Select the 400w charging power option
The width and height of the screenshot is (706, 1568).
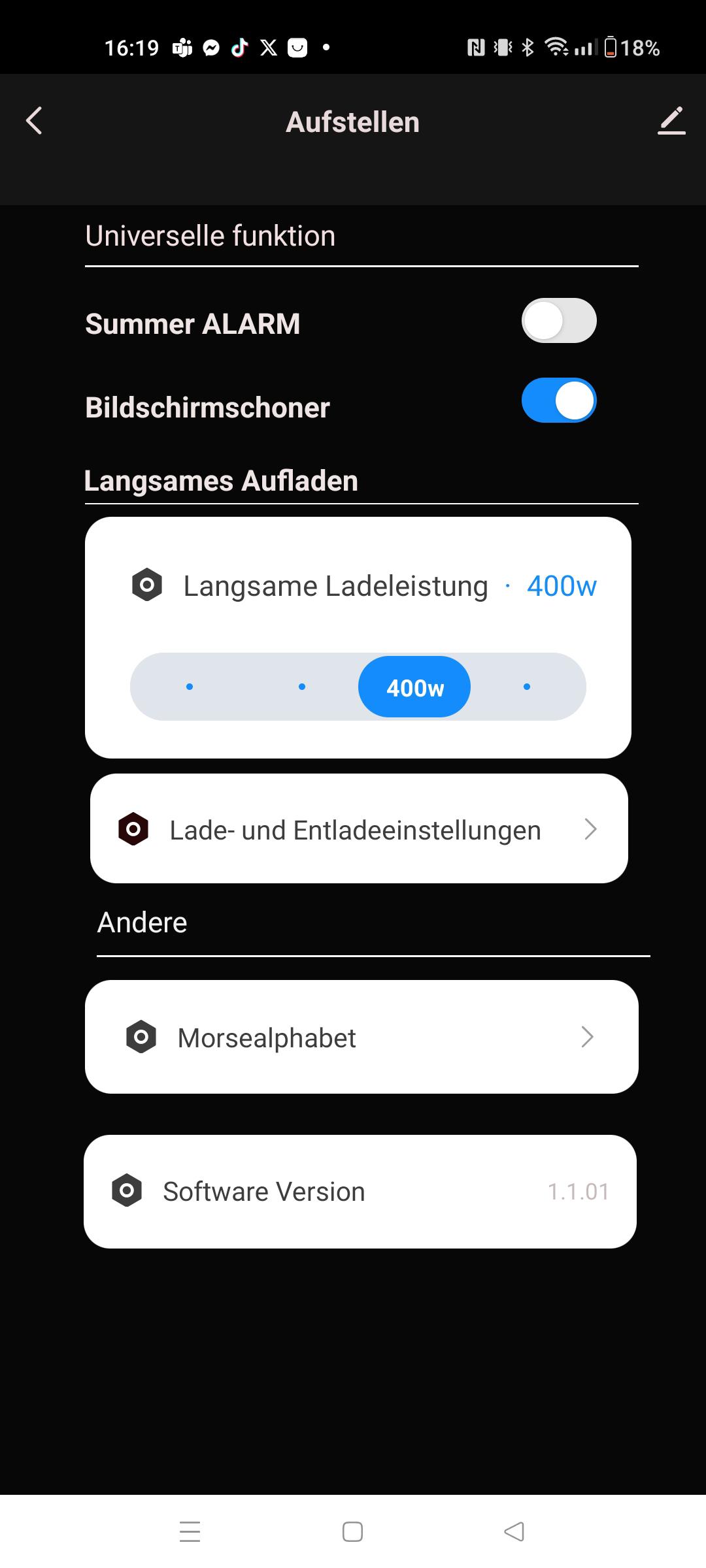[414, 687]
